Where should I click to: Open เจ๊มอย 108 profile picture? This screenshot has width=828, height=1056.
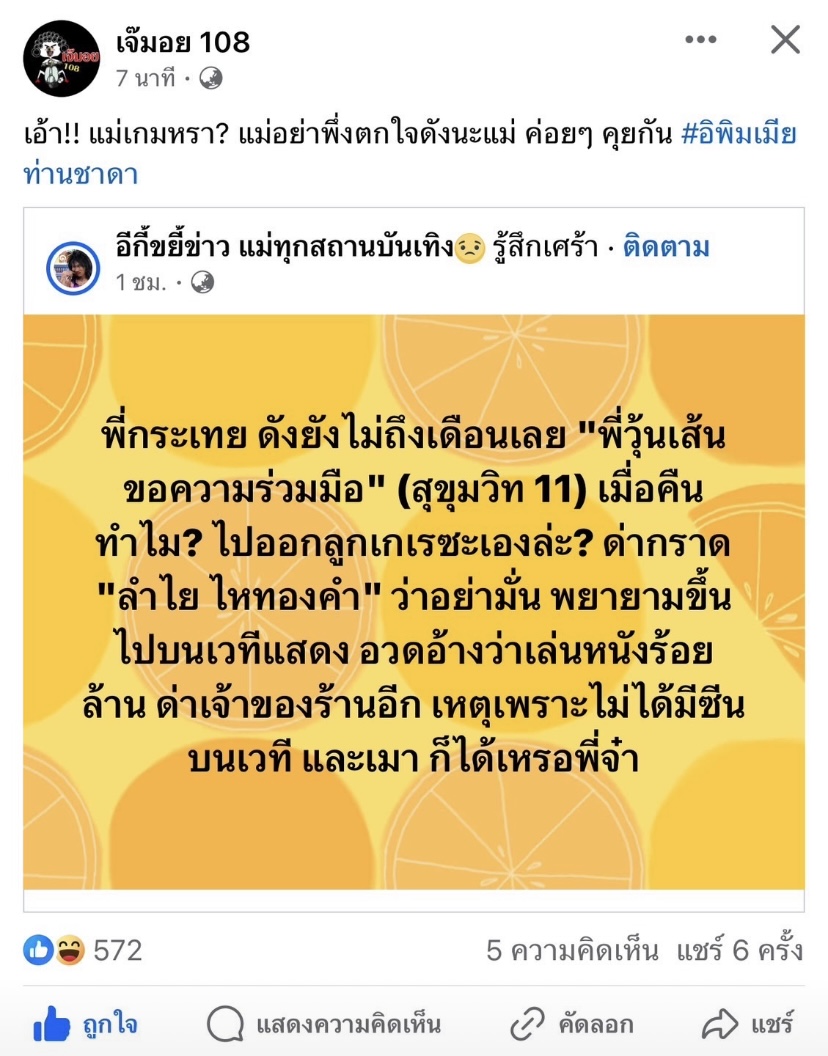pos(62,58)
